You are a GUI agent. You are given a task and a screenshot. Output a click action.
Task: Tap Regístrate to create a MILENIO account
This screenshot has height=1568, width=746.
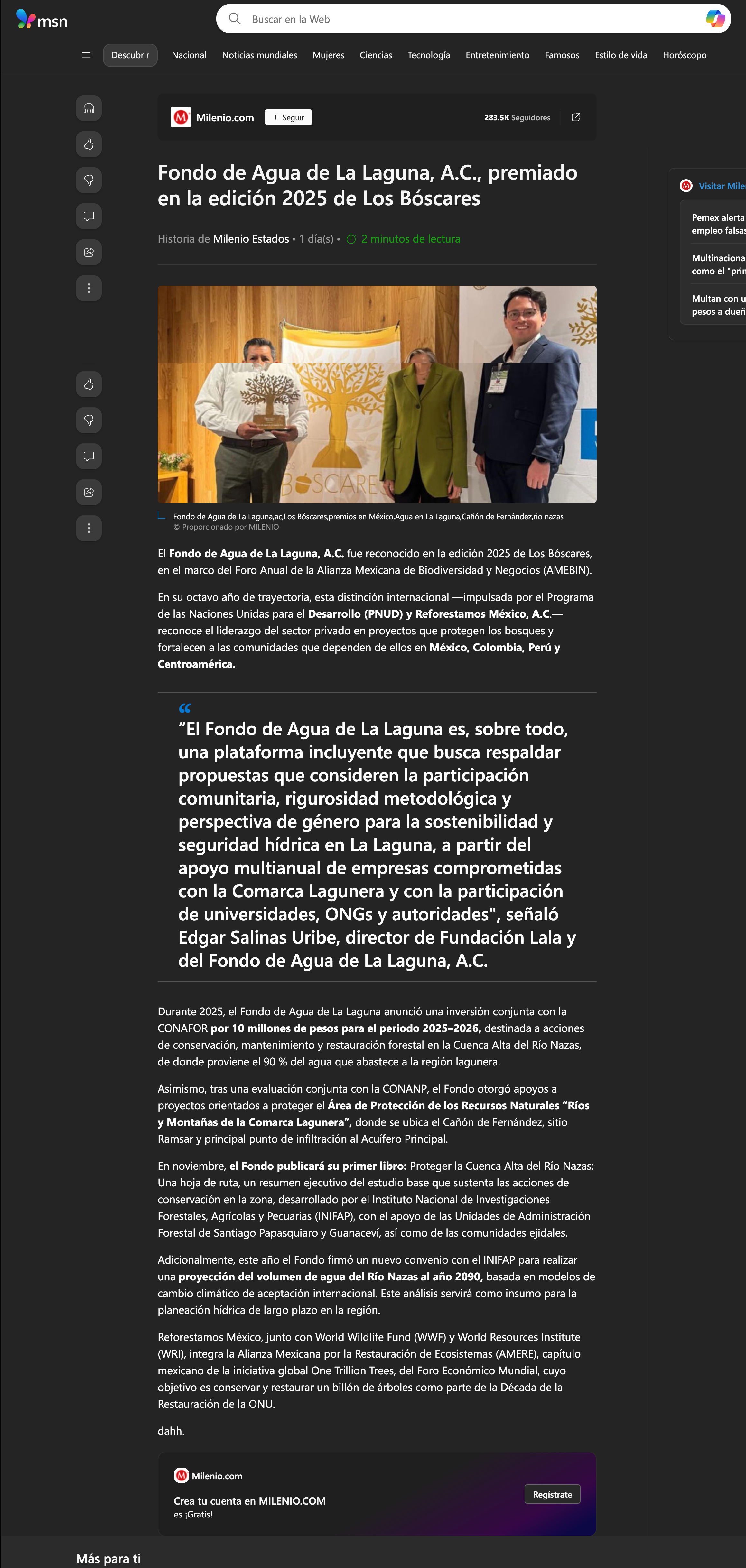coord(552,1494)
